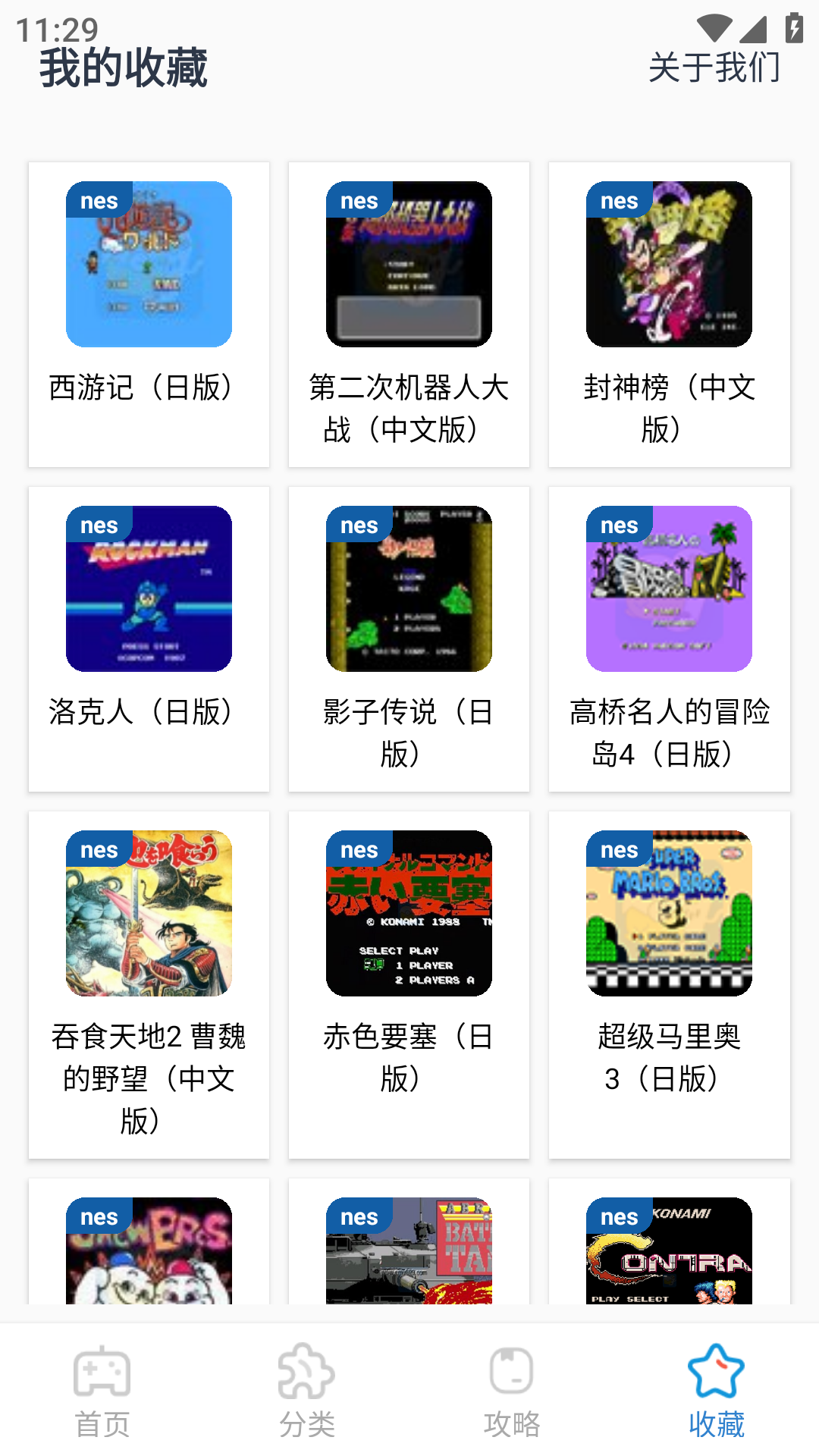Click the nes badge on 西游记 thumbnail

99,201
